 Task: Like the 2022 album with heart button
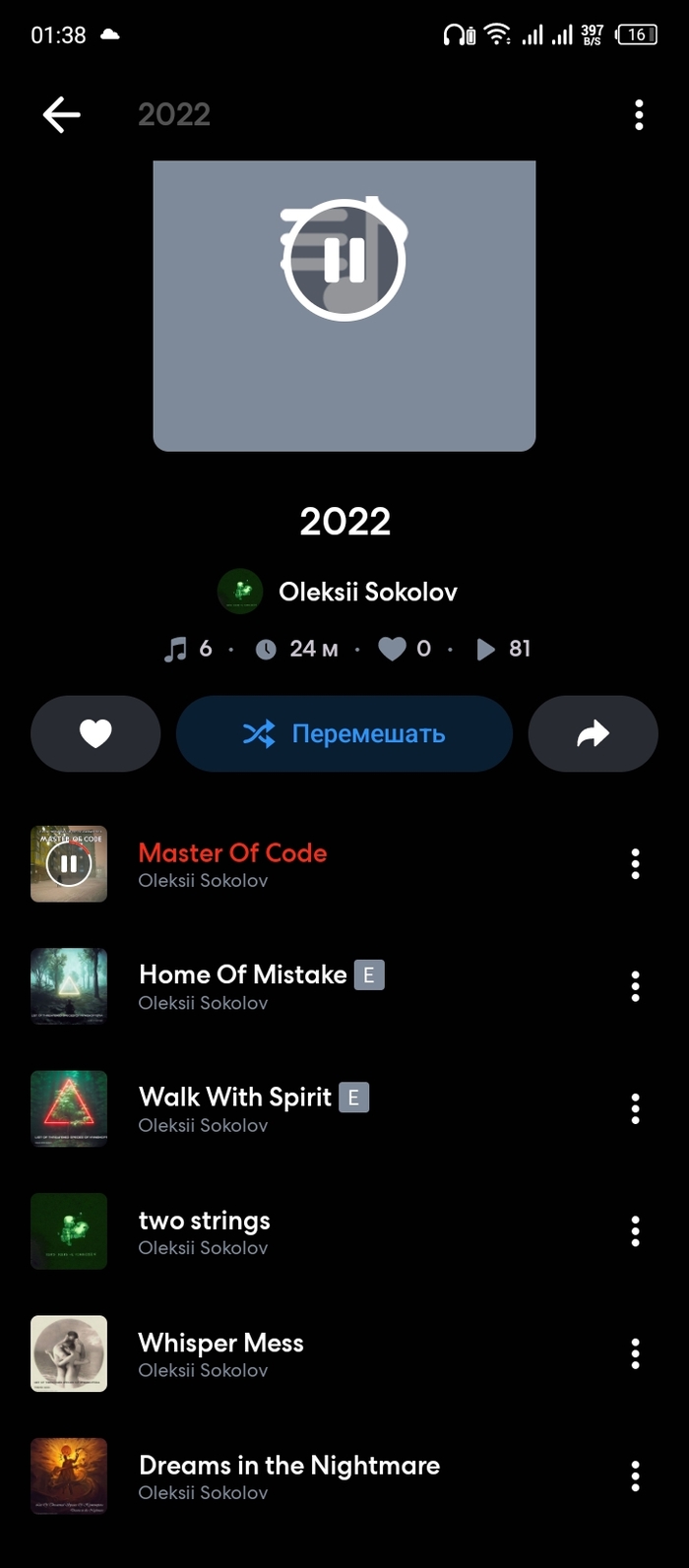click(95, 733)
